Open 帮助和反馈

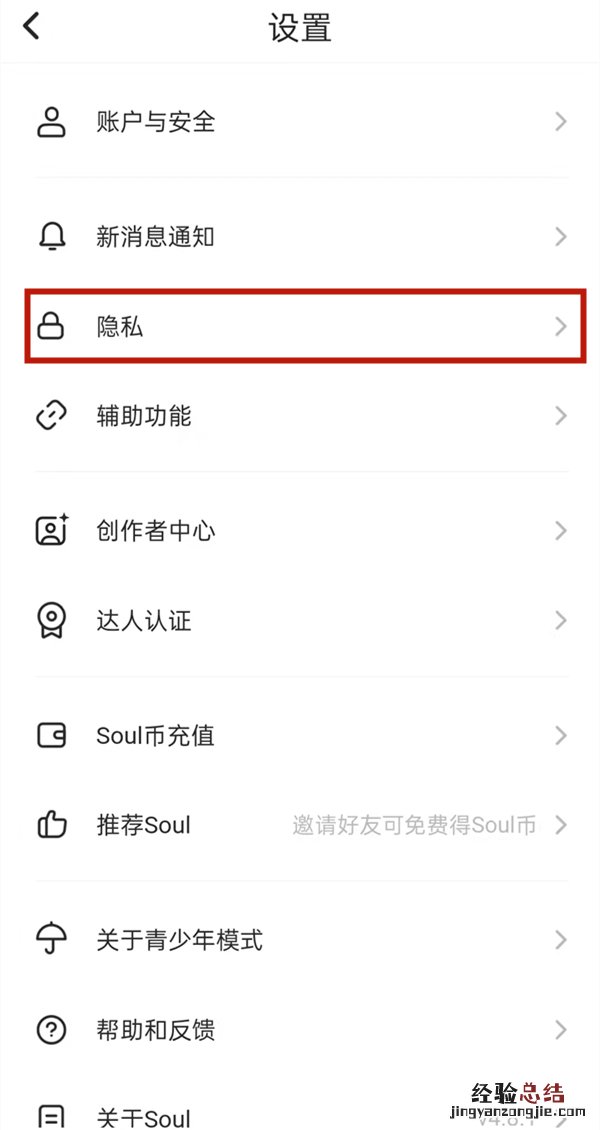tap(300, 1030)
